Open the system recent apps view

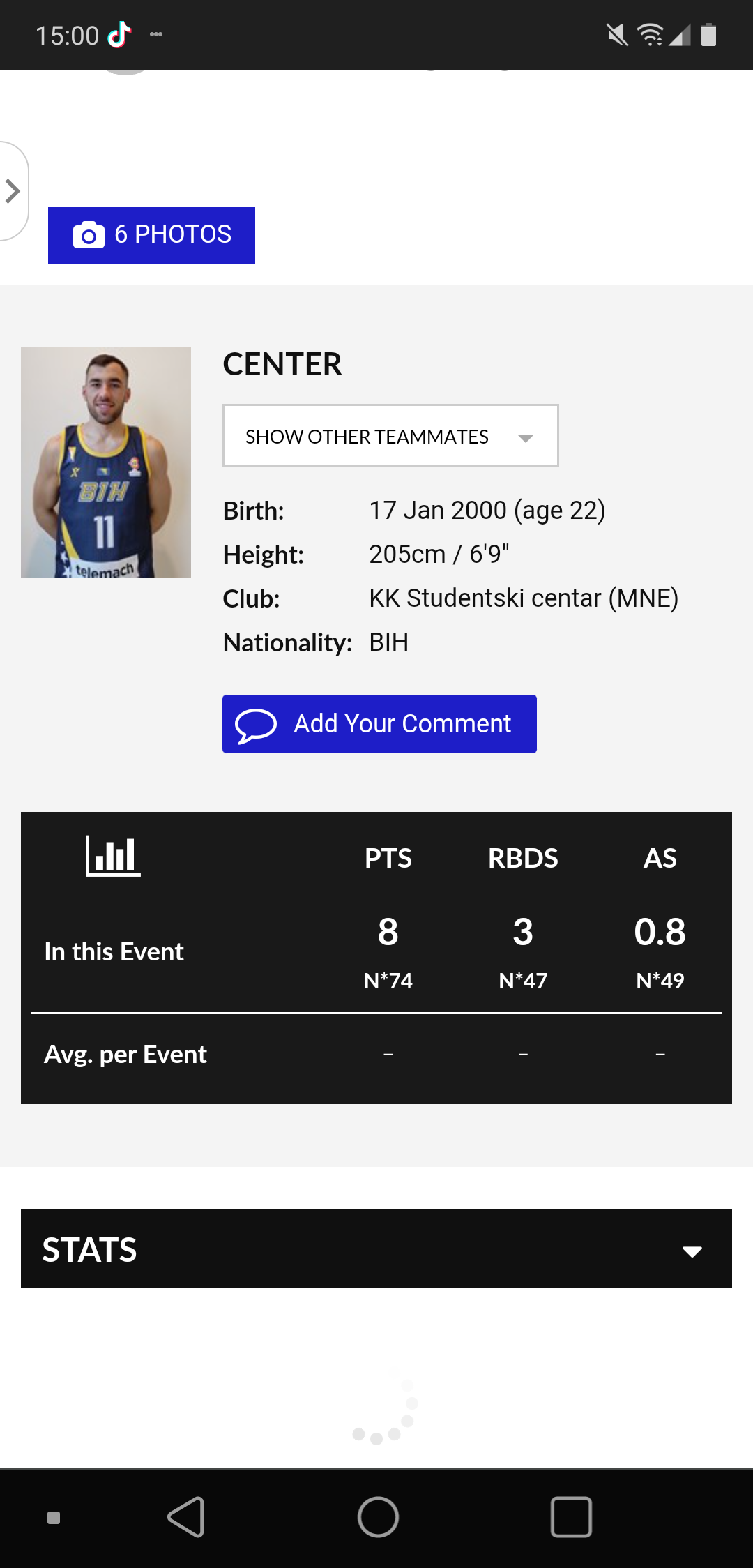tap(571, 1517)
